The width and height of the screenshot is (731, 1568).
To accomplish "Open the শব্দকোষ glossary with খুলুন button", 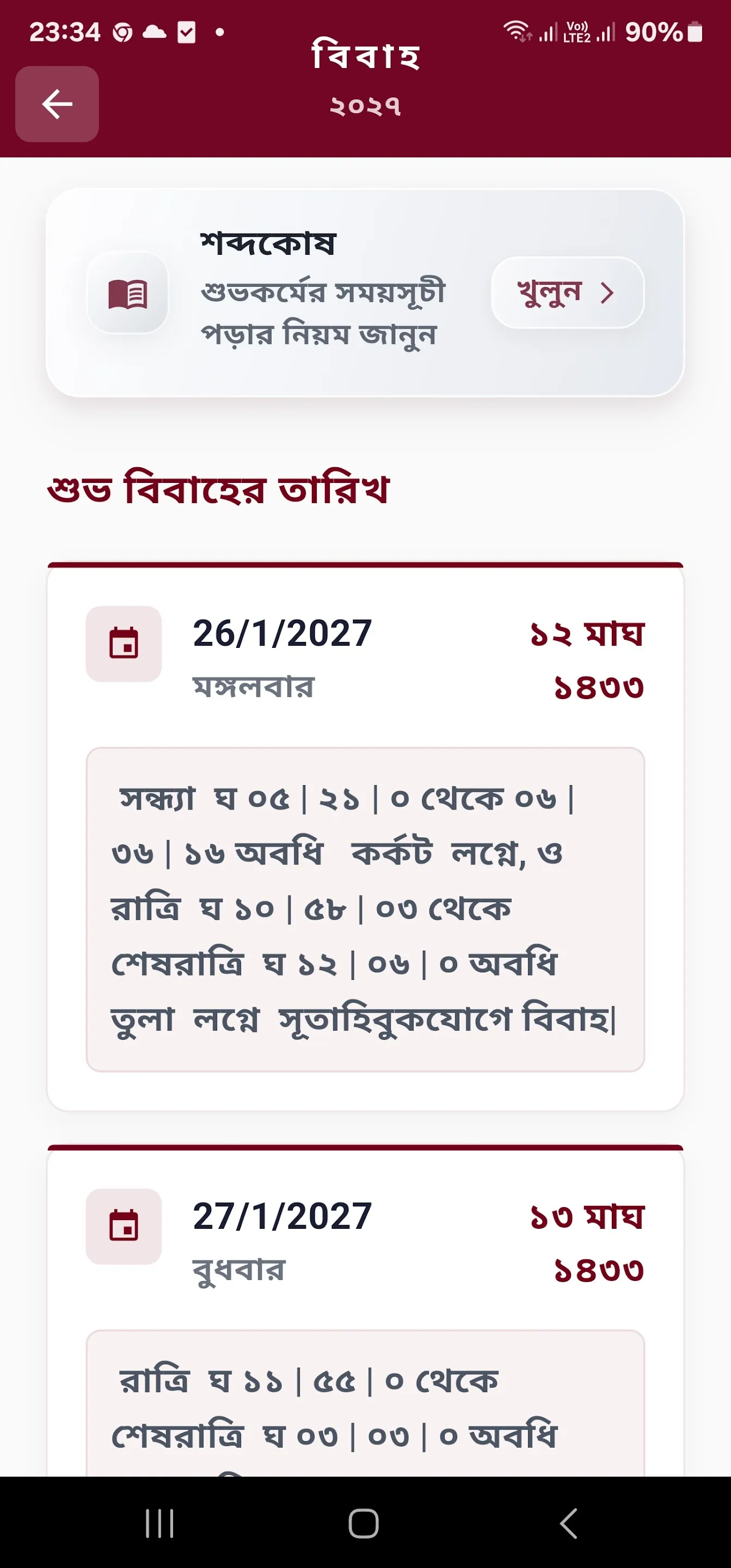I will click(567, 293).
